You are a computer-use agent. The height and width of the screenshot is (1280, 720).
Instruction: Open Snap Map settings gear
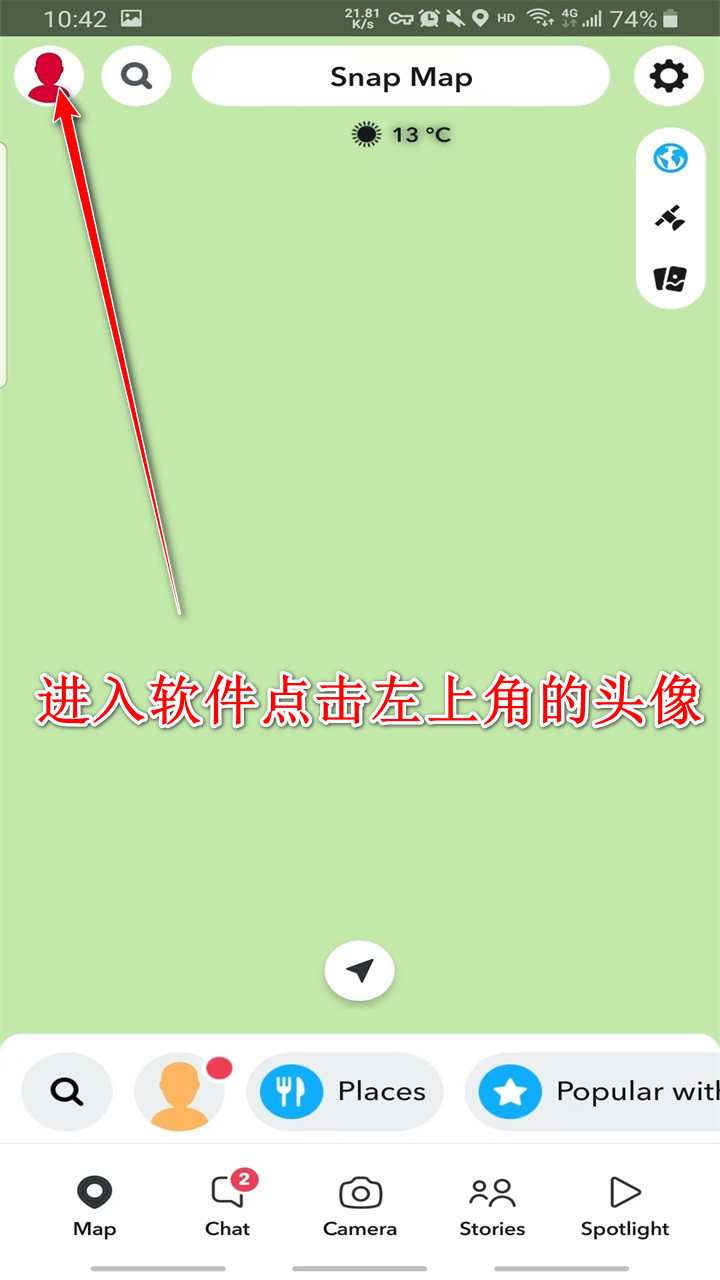(669, 77)
